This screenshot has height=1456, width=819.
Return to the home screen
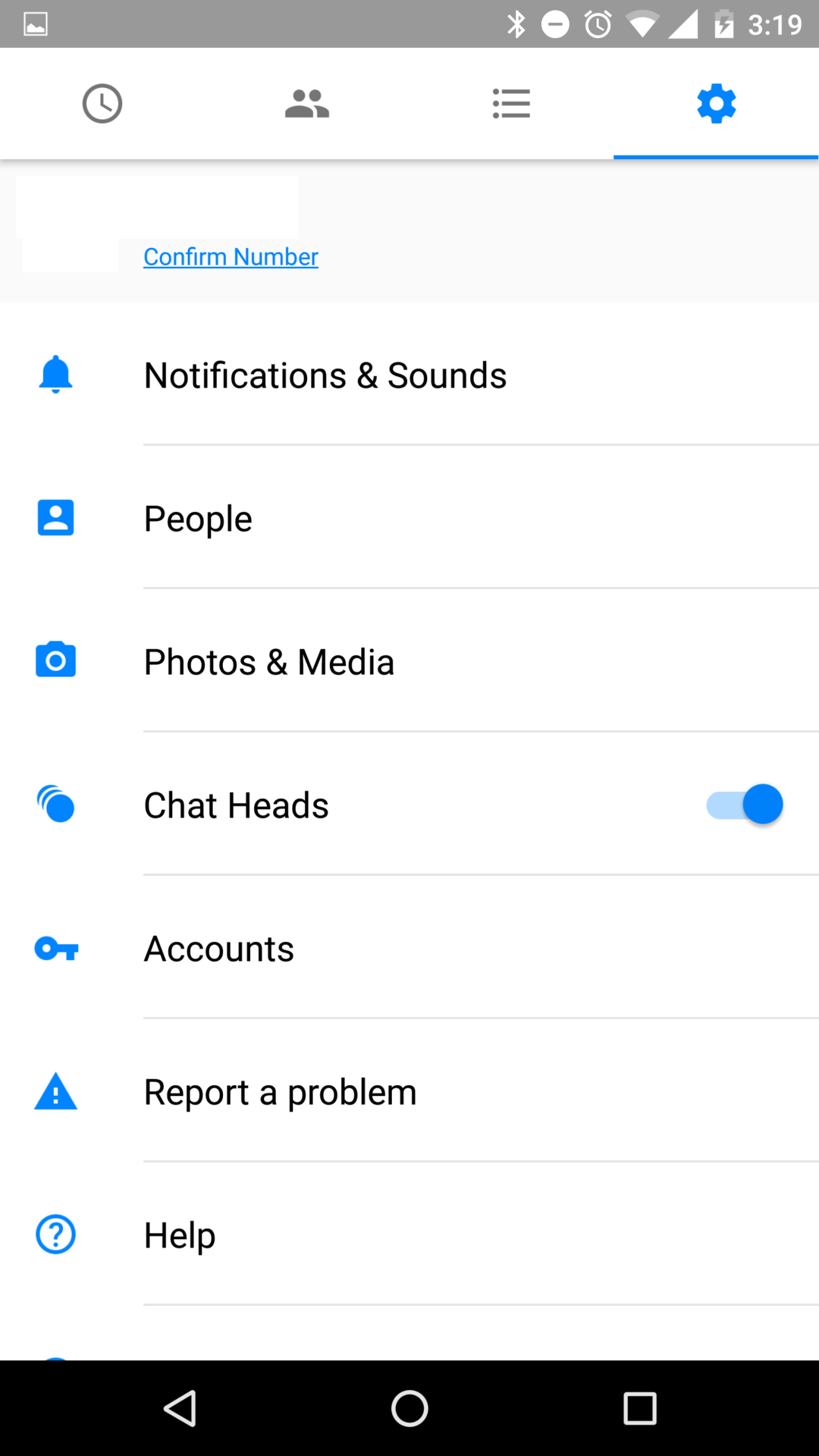[x=409, y=1409]
